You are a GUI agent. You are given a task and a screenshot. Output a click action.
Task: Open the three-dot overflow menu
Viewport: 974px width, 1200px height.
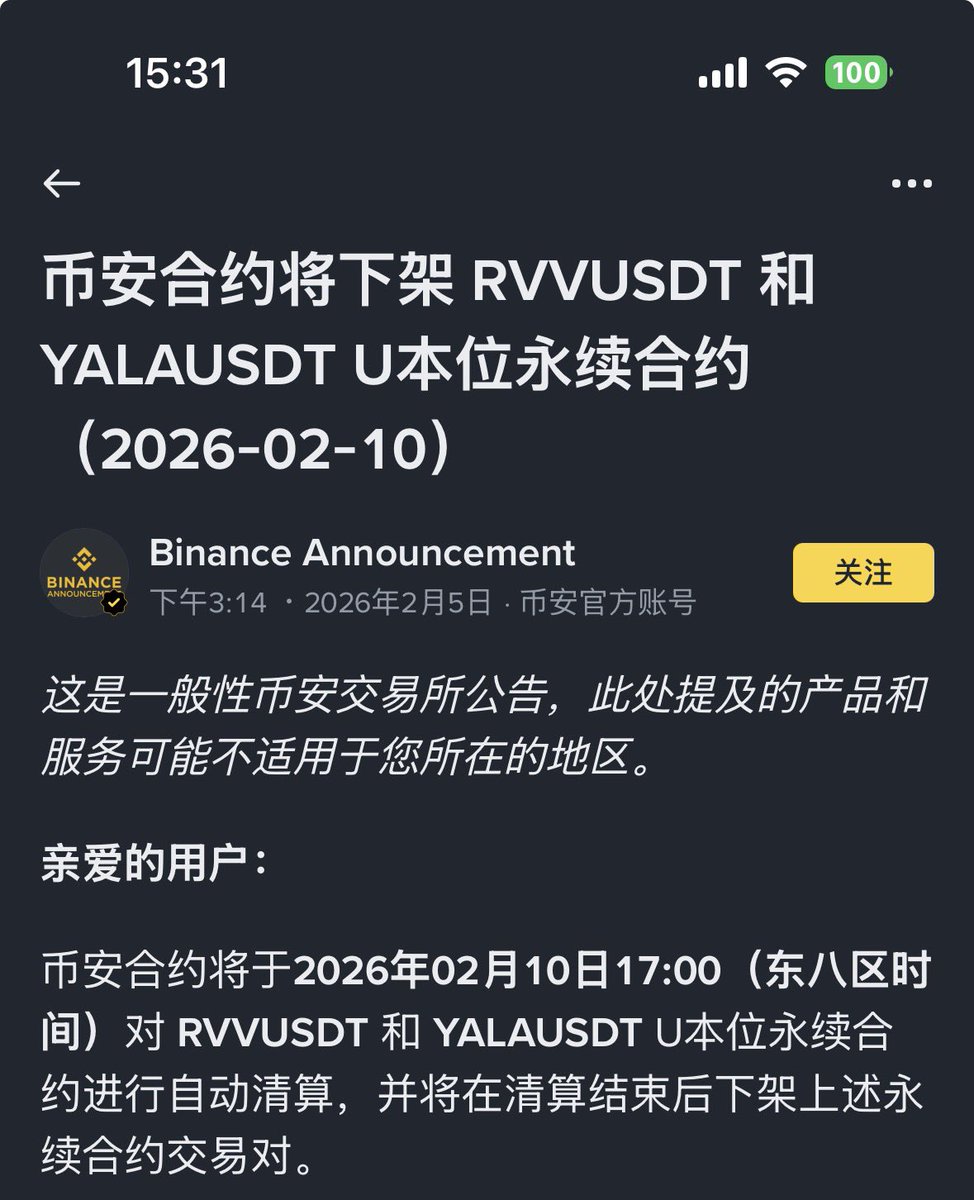pos(911,184)
